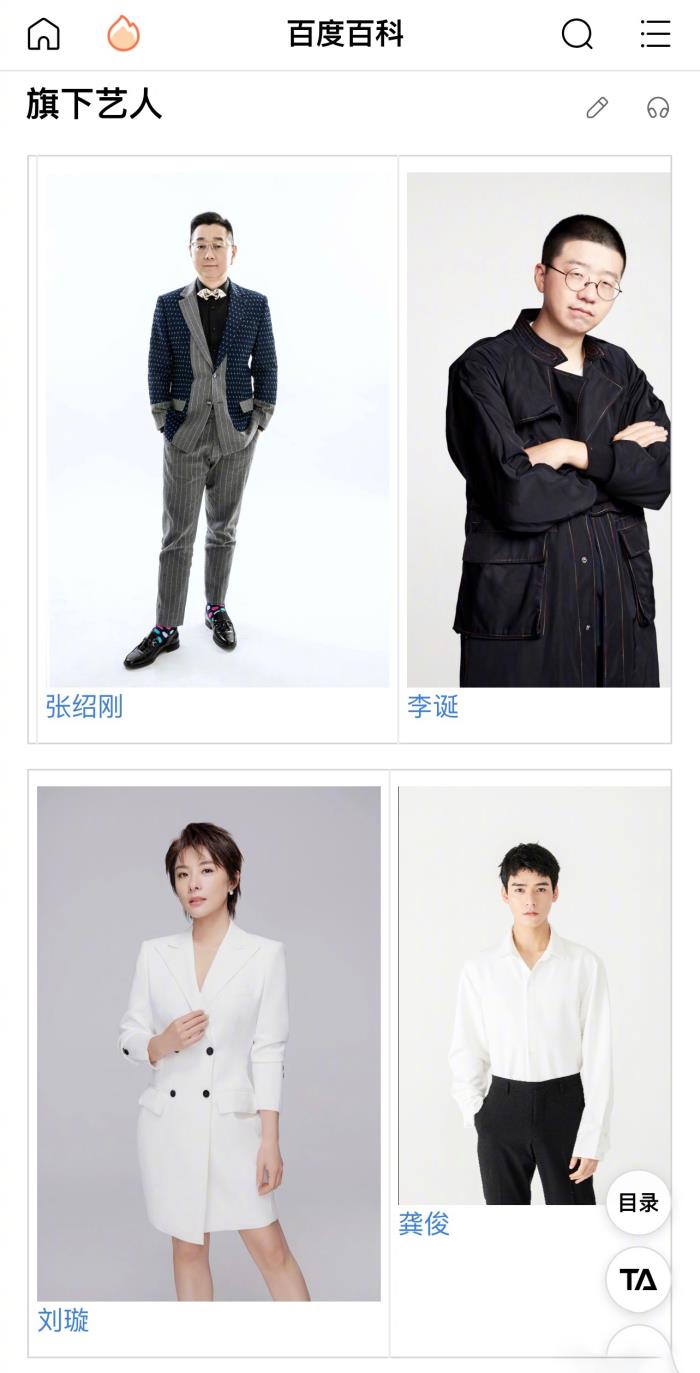View 李诞's photo
This screenshot has height=1373, width=700.
click(x=538, y=430)
